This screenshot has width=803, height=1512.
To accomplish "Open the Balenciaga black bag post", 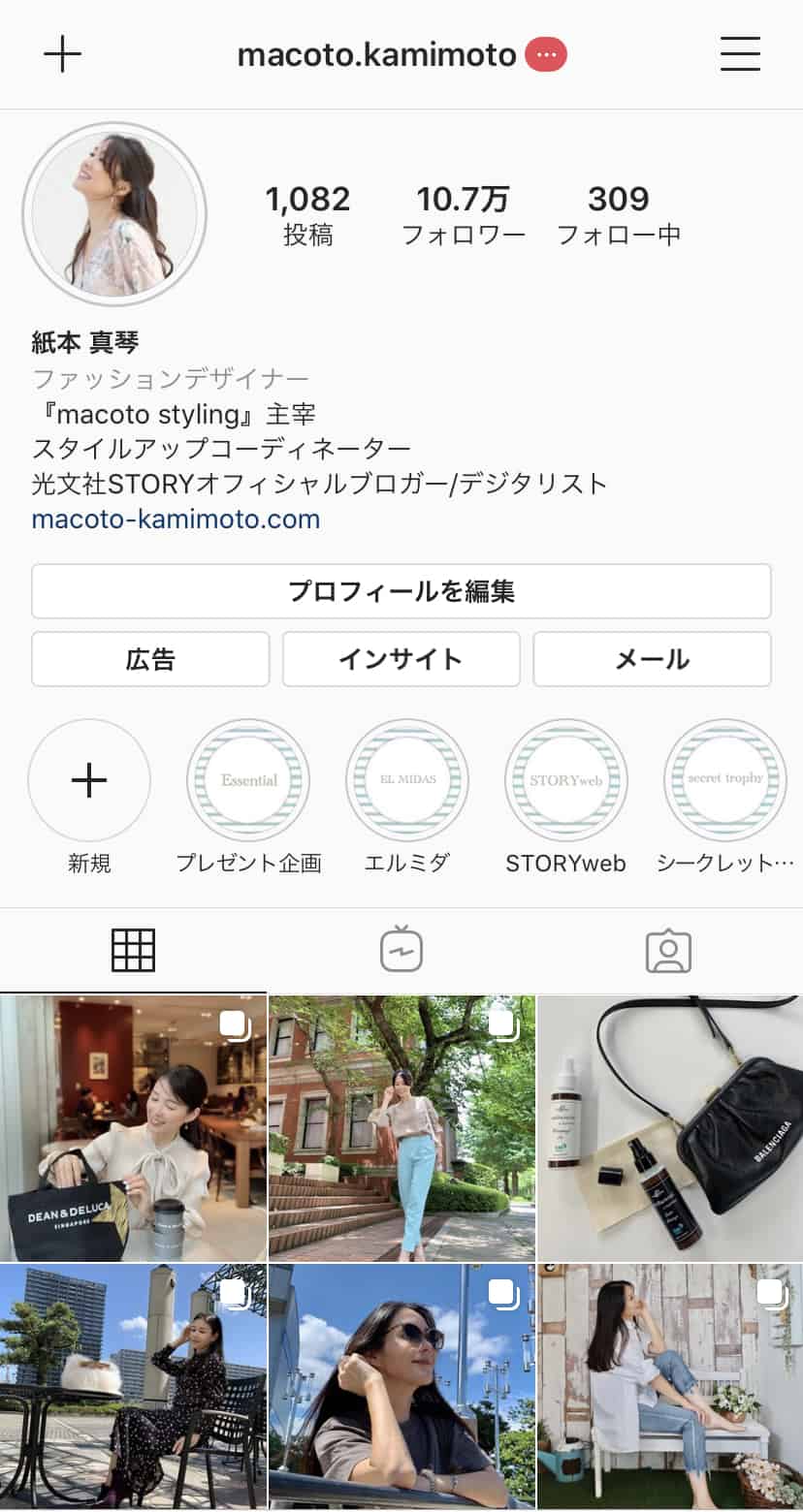I will [670, 1128].
